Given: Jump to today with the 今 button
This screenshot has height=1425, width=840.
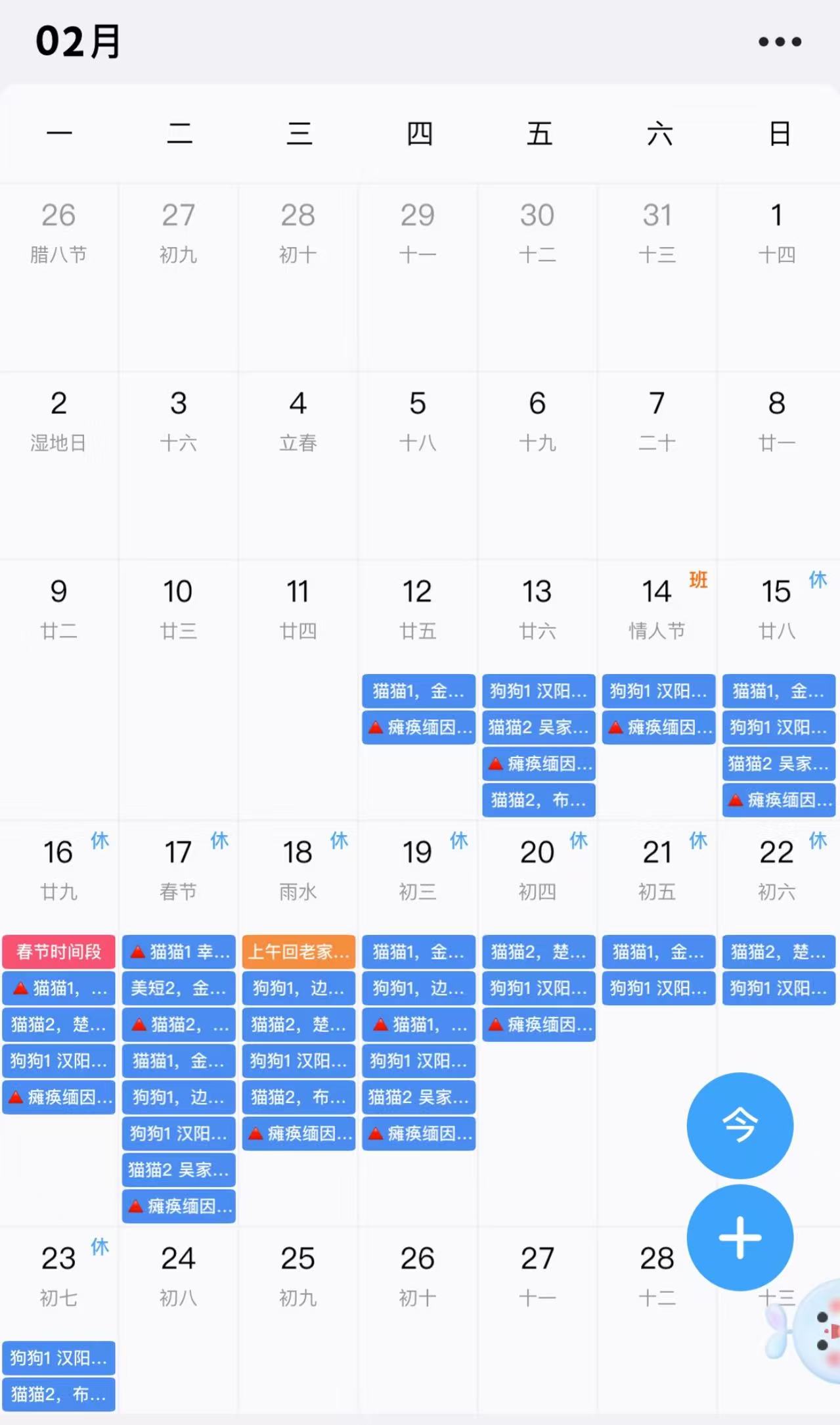Looking at the screenshot, I should click(x=740, y=1125).
